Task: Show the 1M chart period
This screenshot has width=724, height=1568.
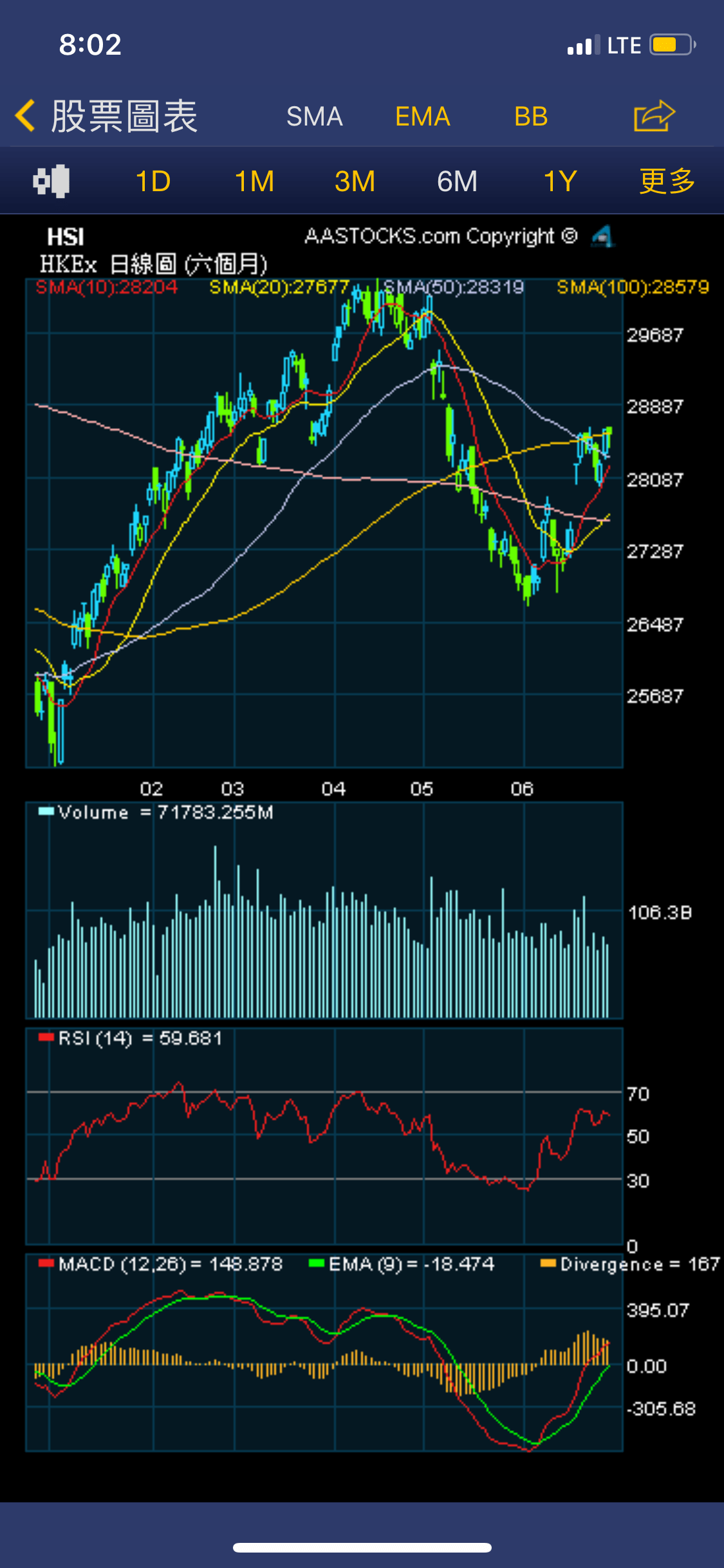Action: point(254,182)
